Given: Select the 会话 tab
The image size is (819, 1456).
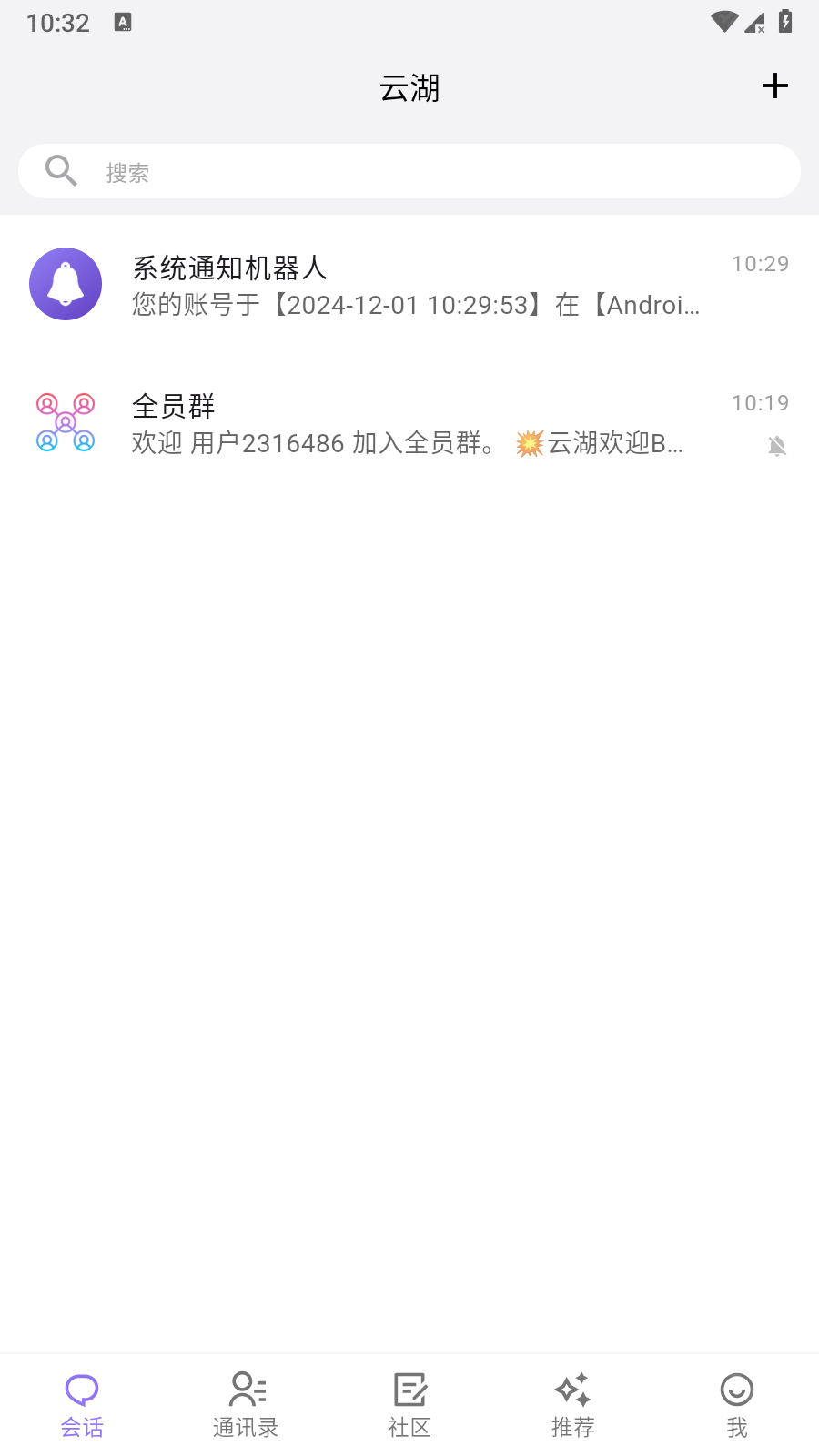Looking at the screenshot, I should (x=82, y=1406).
